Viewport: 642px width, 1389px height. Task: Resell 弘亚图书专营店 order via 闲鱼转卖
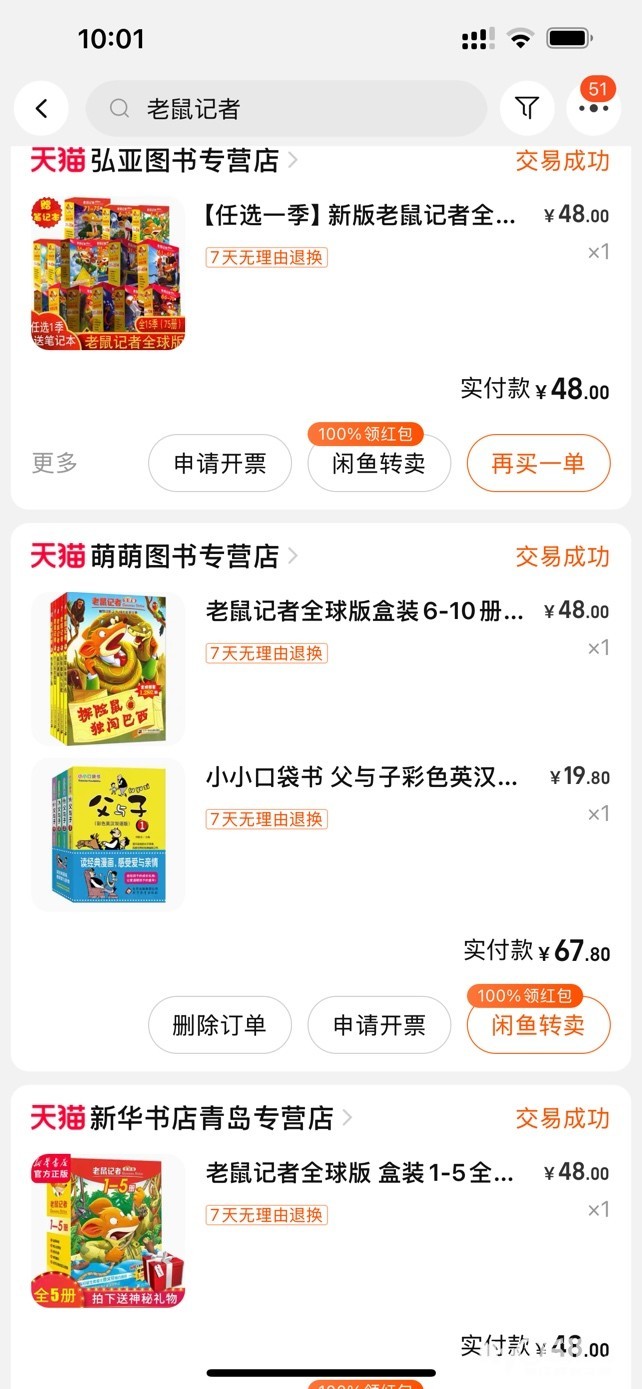point(379,464)
